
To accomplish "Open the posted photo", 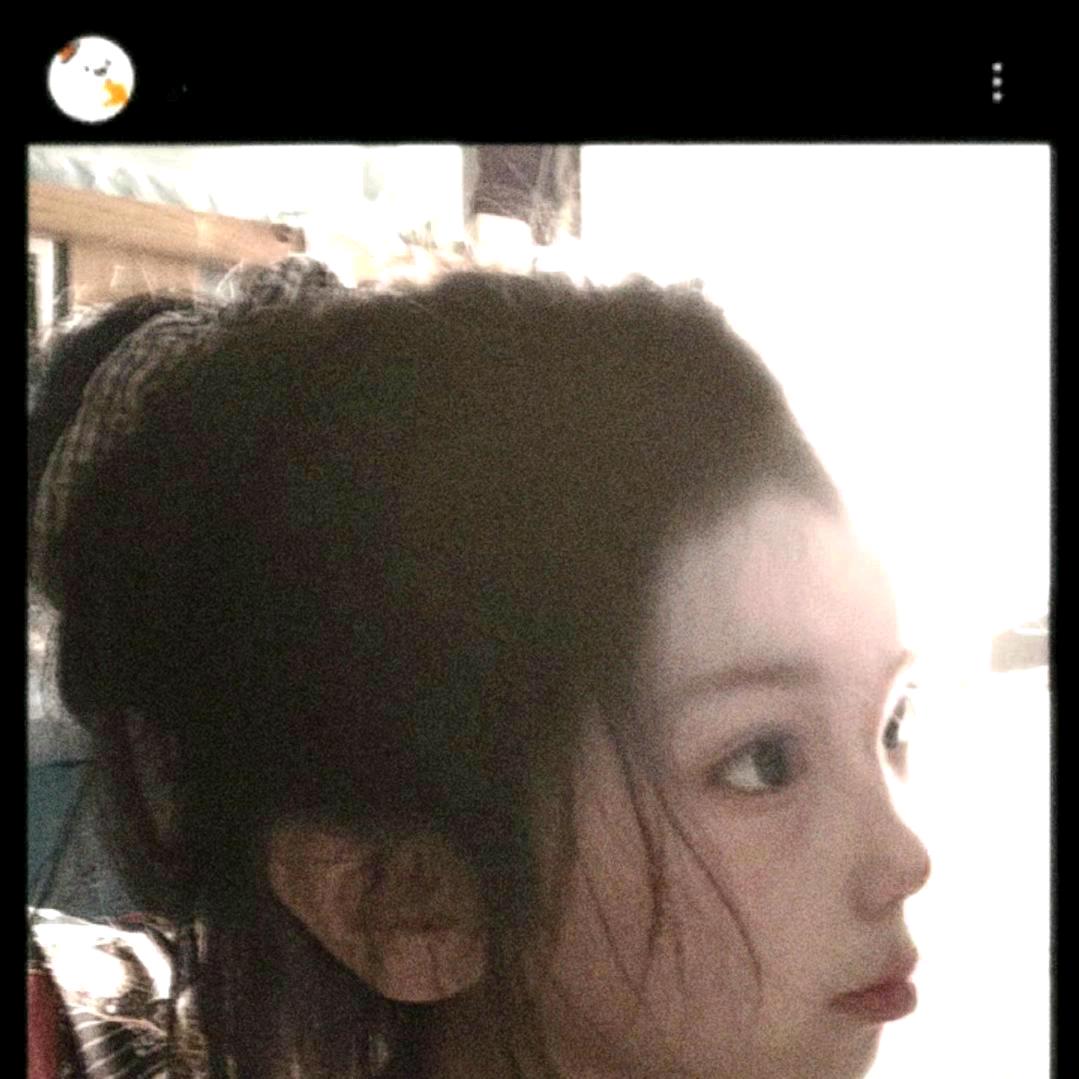I will point(539,610).
